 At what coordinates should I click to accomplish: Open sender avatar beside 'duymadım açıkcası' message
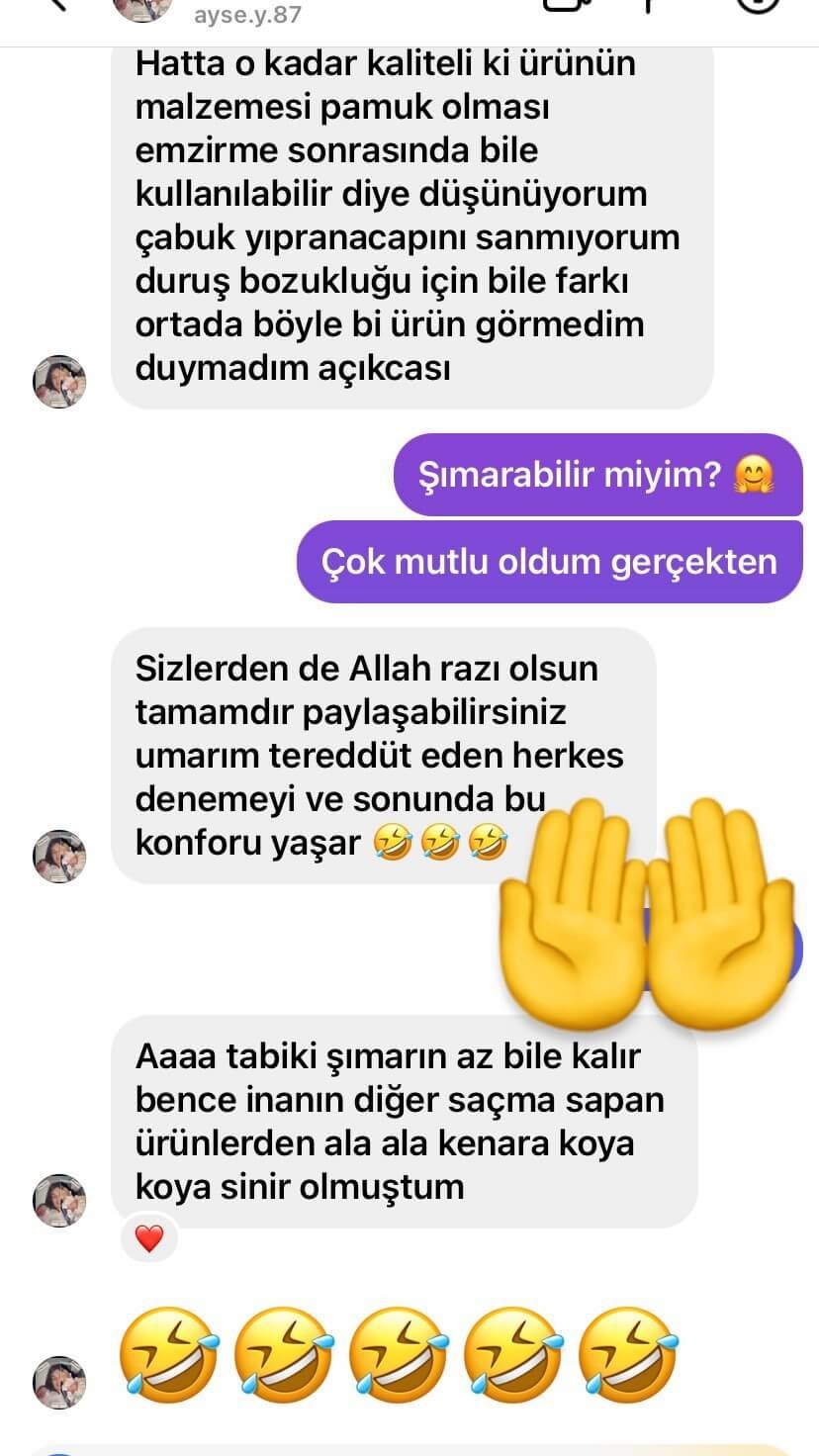[60, 381]
